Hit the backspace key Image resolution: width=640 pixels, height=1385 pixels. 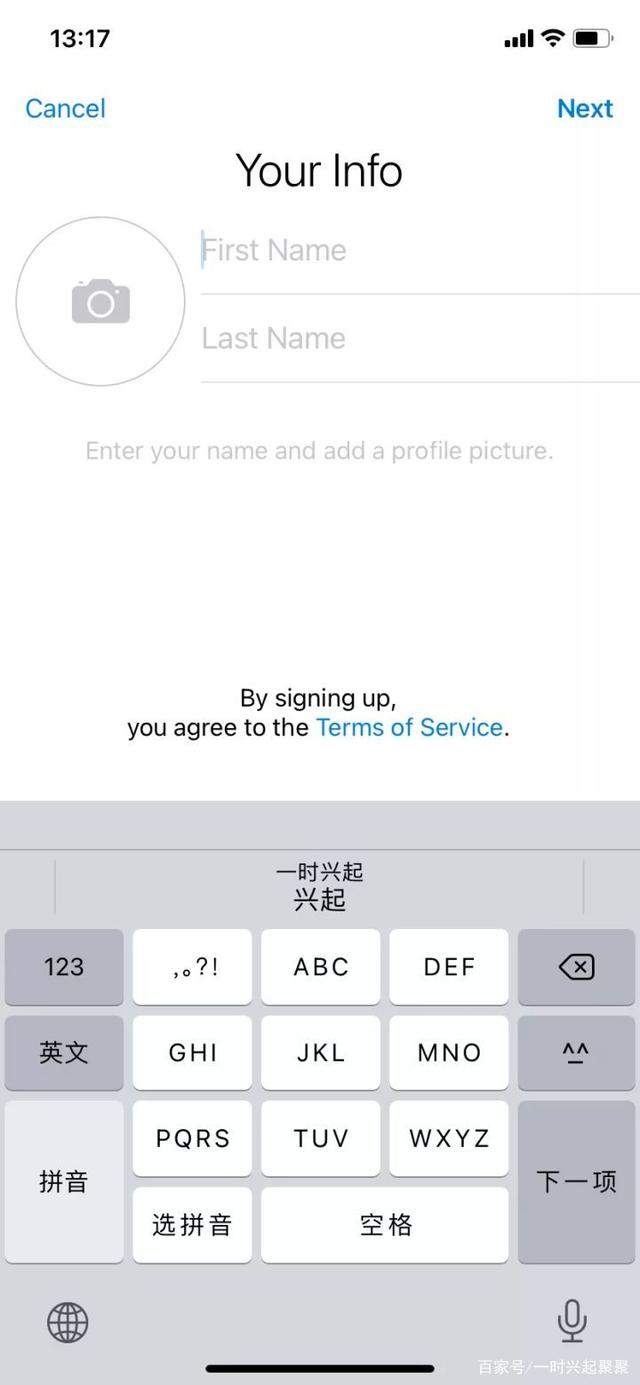coord(576,967)
